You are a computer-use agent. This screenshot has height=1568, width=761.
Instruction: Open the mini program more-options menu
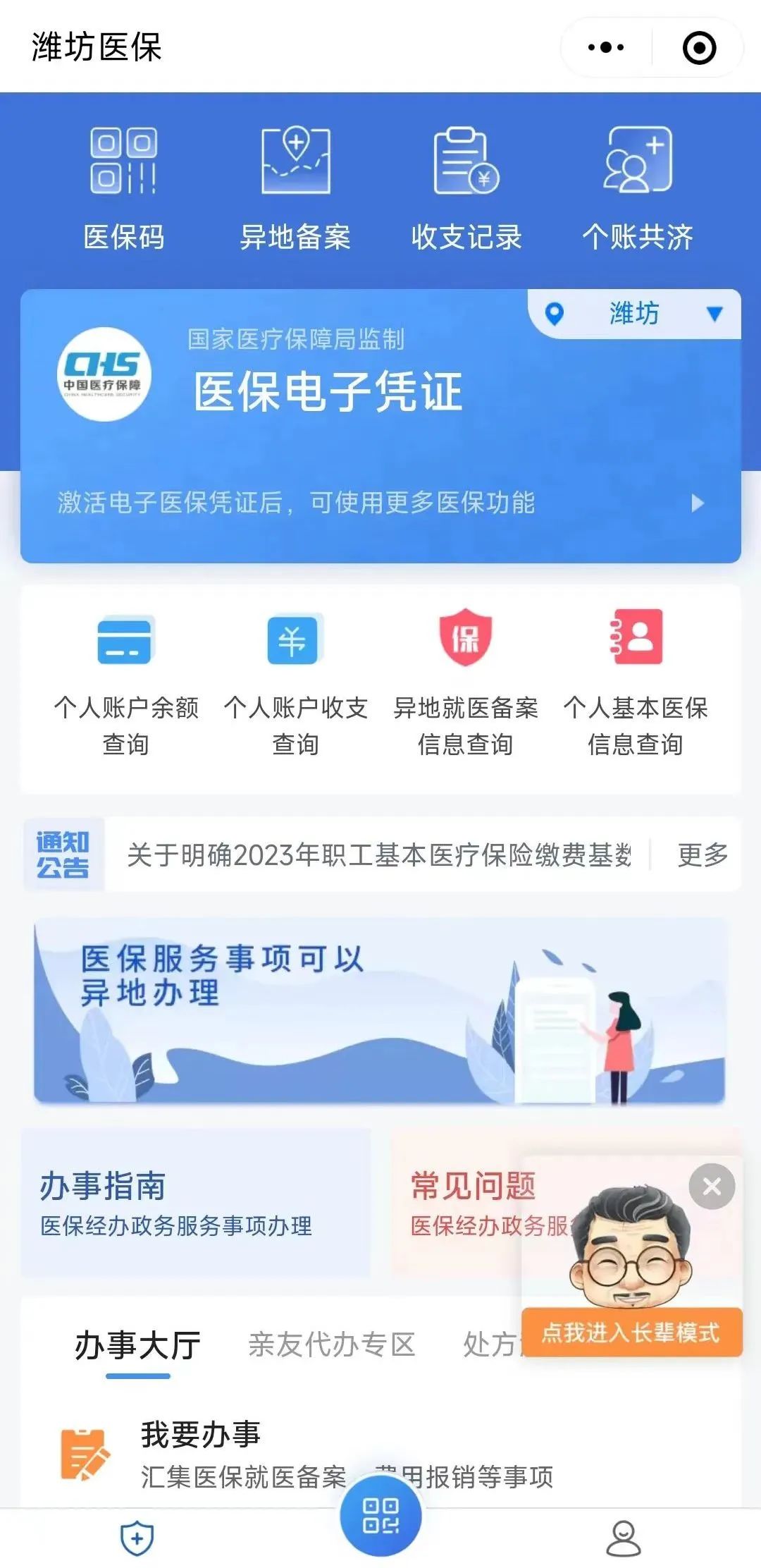(606, 48)
